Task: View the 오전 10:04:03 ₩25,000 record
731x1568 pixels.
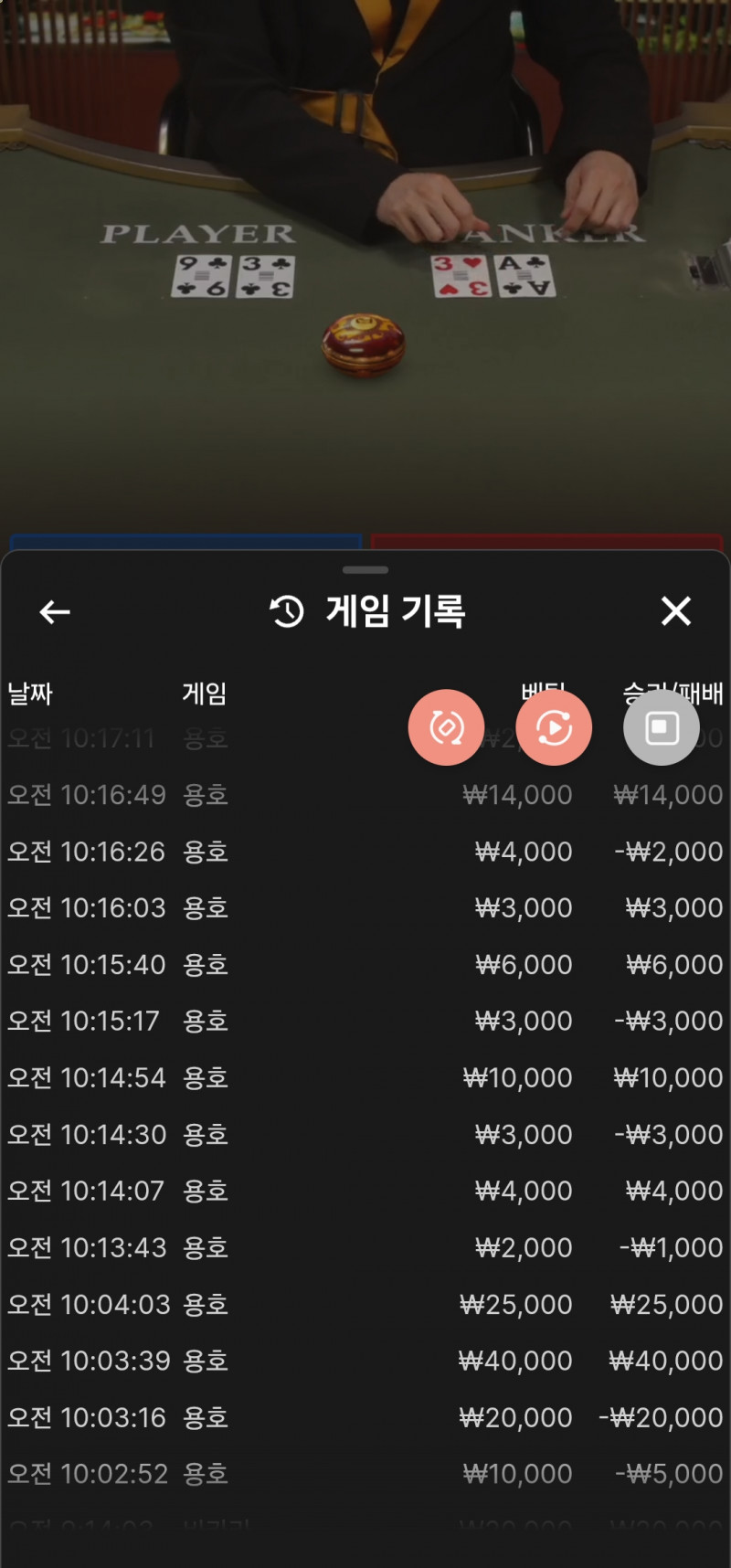Action: point(365,1305)
